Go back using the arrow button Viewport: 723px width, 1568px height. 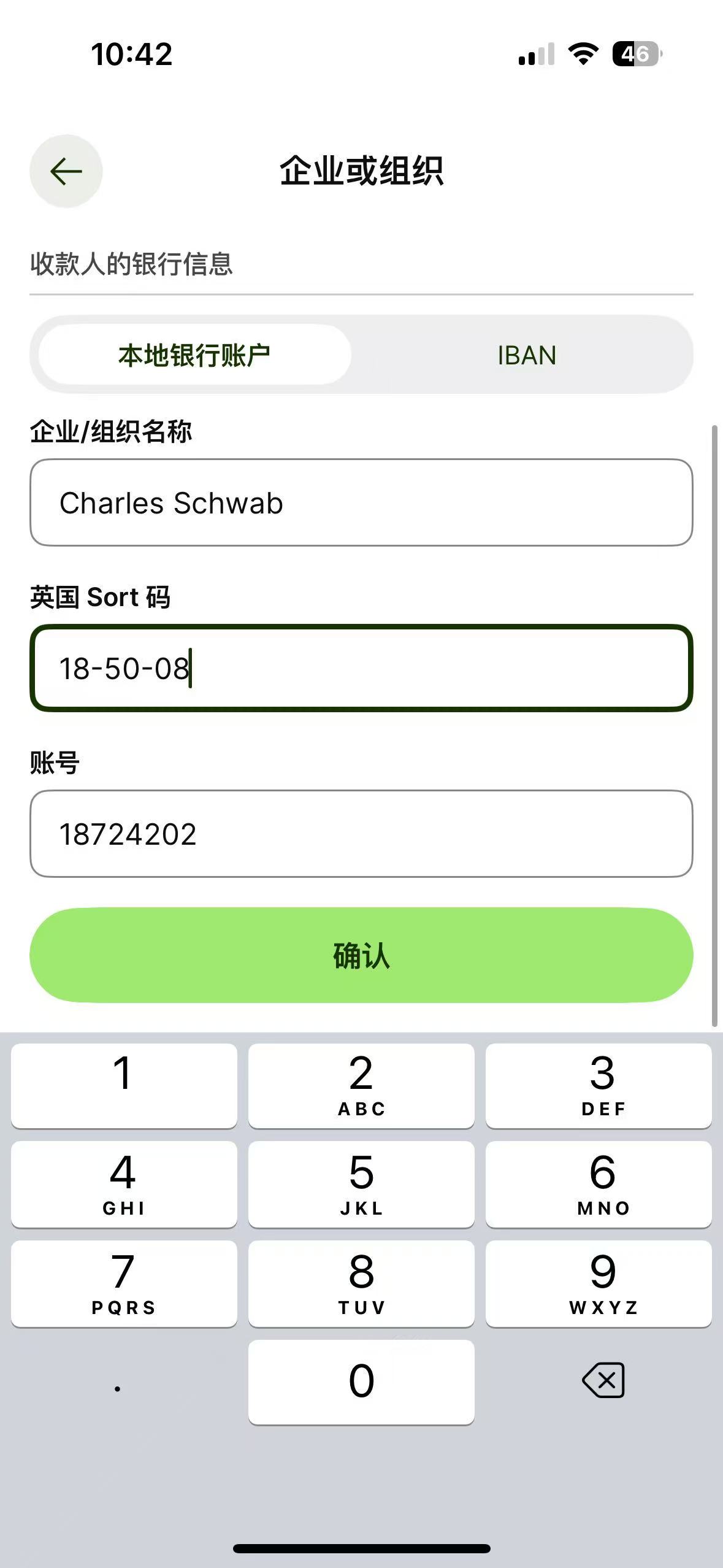[66, 171]
